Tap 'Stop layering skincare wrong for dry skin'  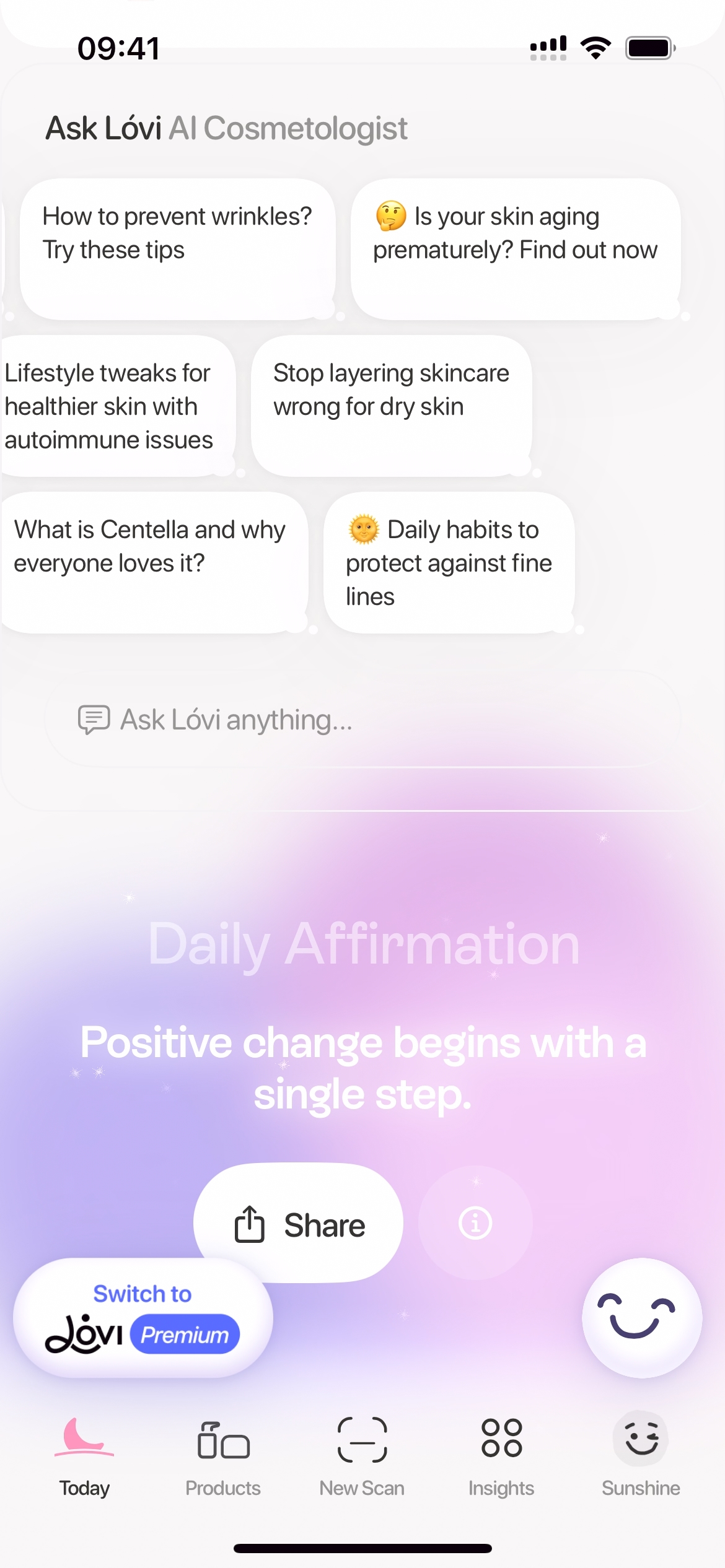point(391,406)
